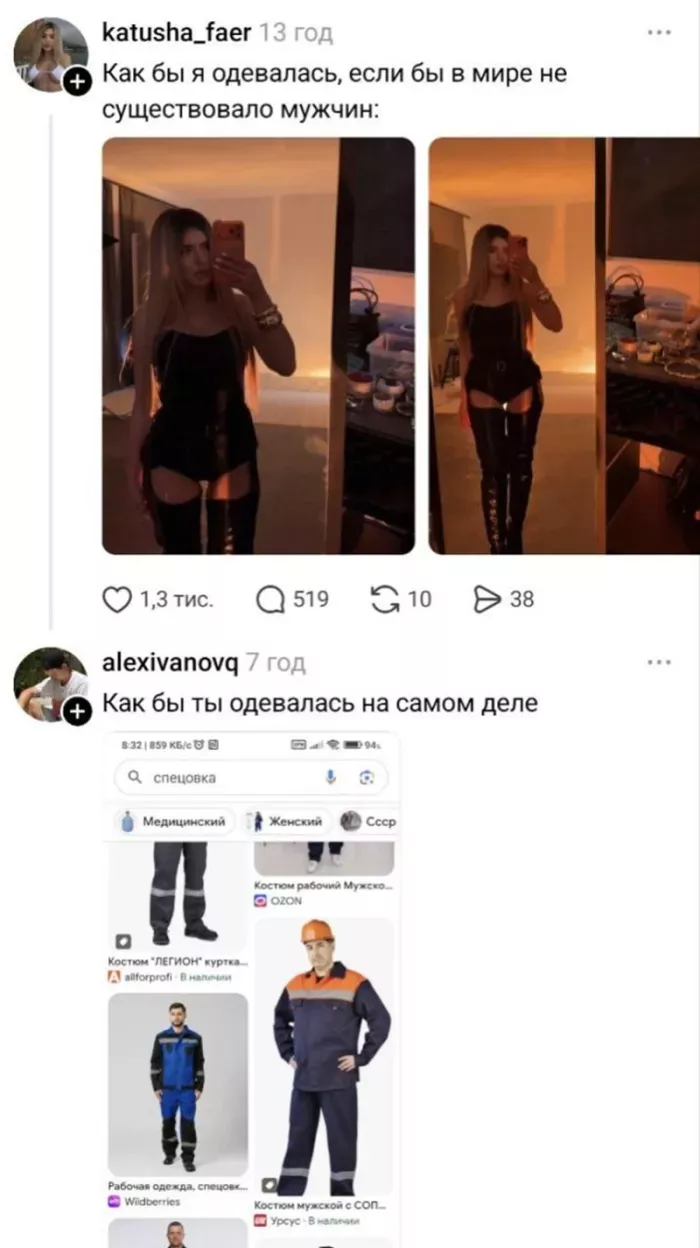
Task: Open the 519 comments on katusha_faer's post
Action: (x=271, y=599)
